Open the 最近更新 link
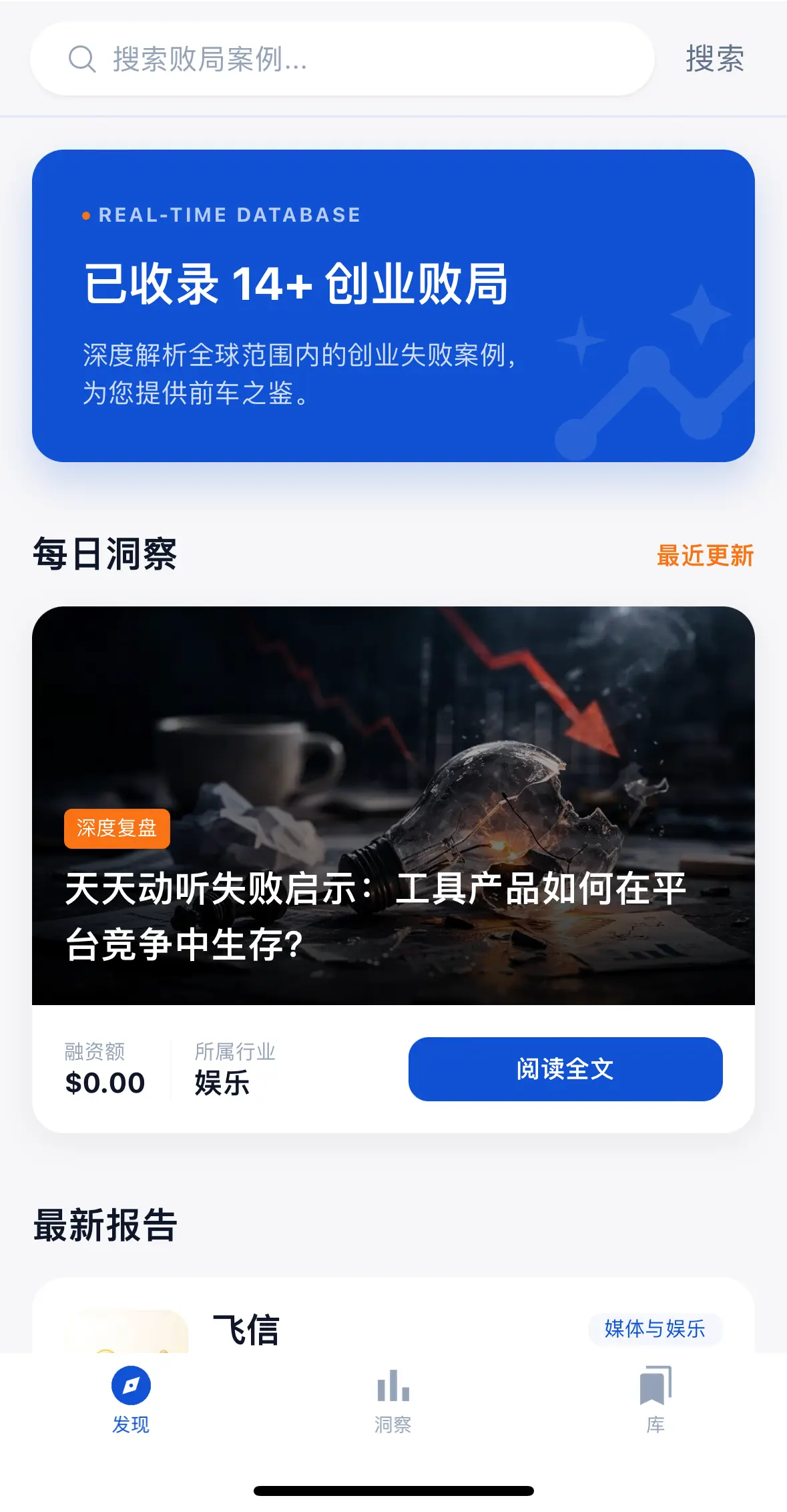787x1512 pixels. click(705, 556)
